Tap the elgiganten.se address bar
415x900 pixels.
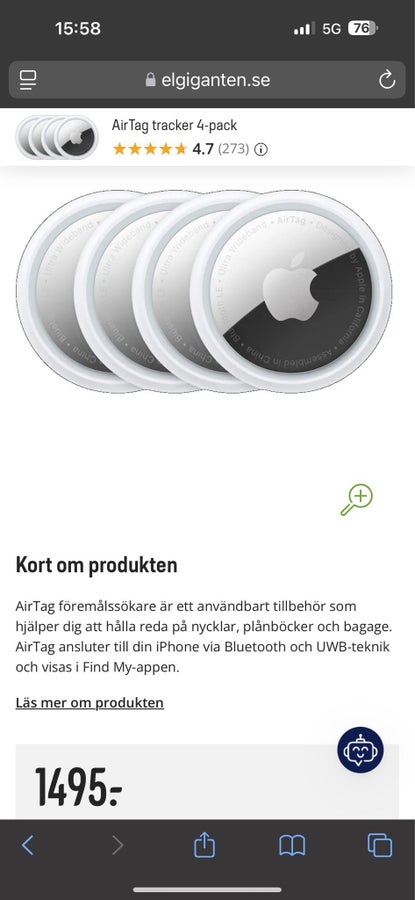(207, 80)
